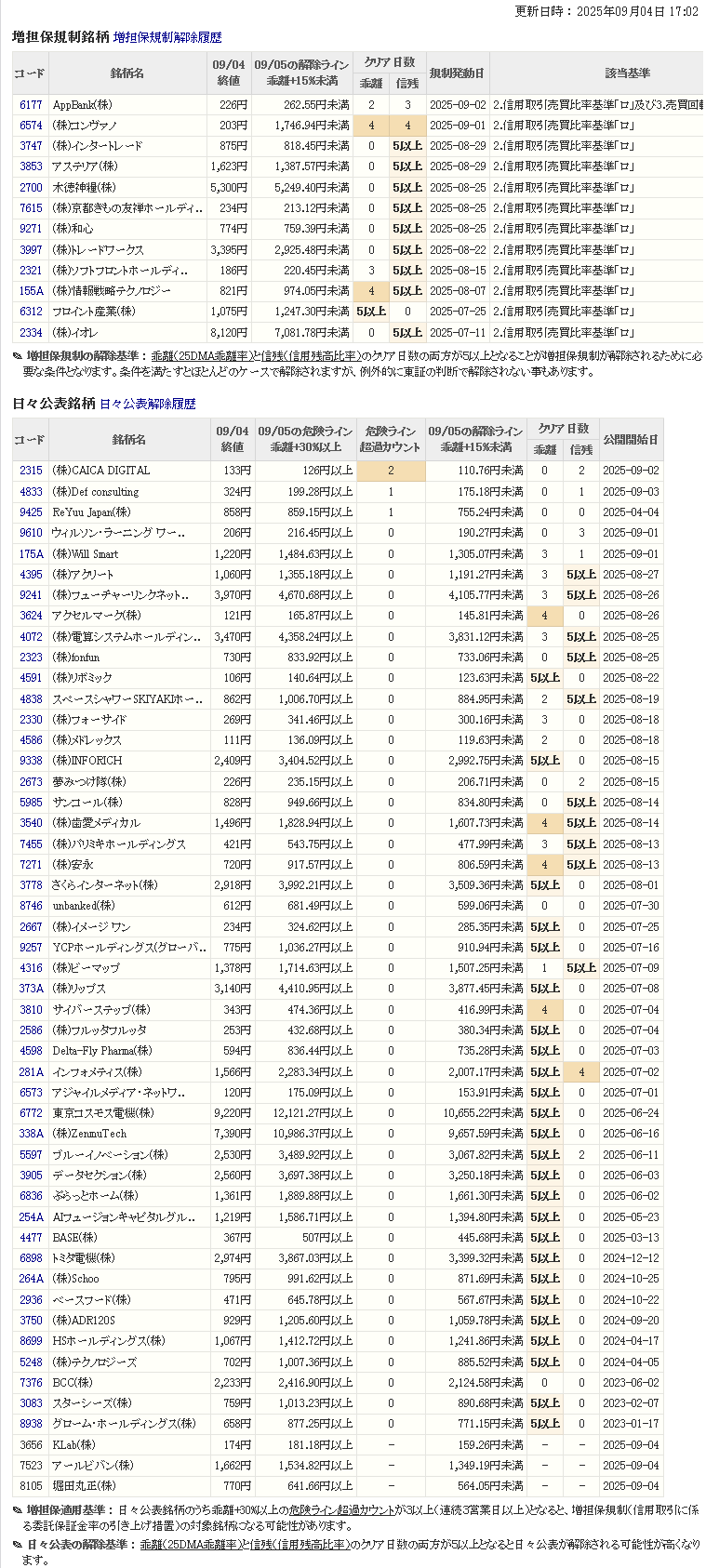Open the 増担保規制解除履歴 link
This screenshot has width=706, height=1568.
coord(167,38)
